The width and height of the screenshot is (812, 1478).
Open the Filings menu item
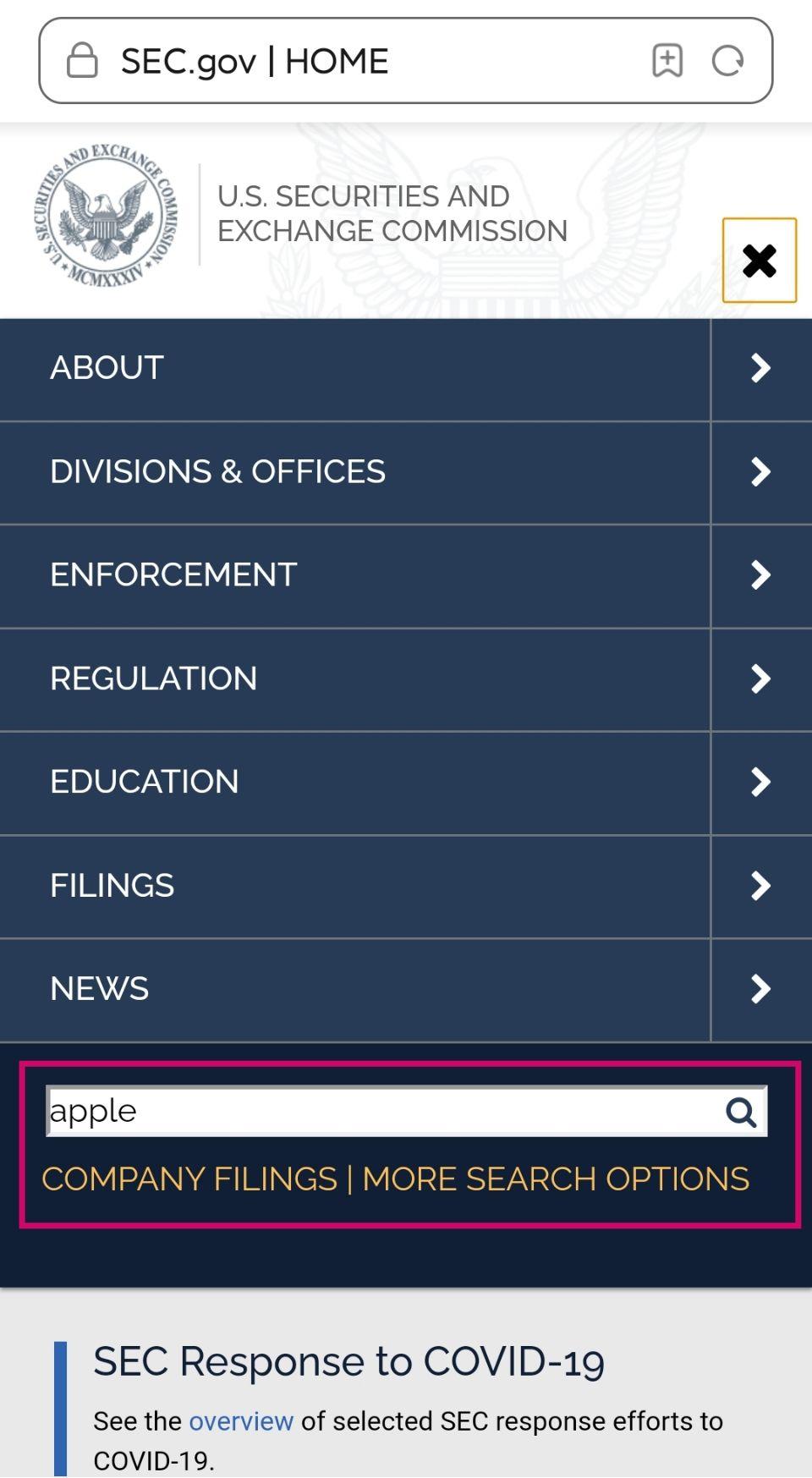pyautogui.click(x=112, y=886)
